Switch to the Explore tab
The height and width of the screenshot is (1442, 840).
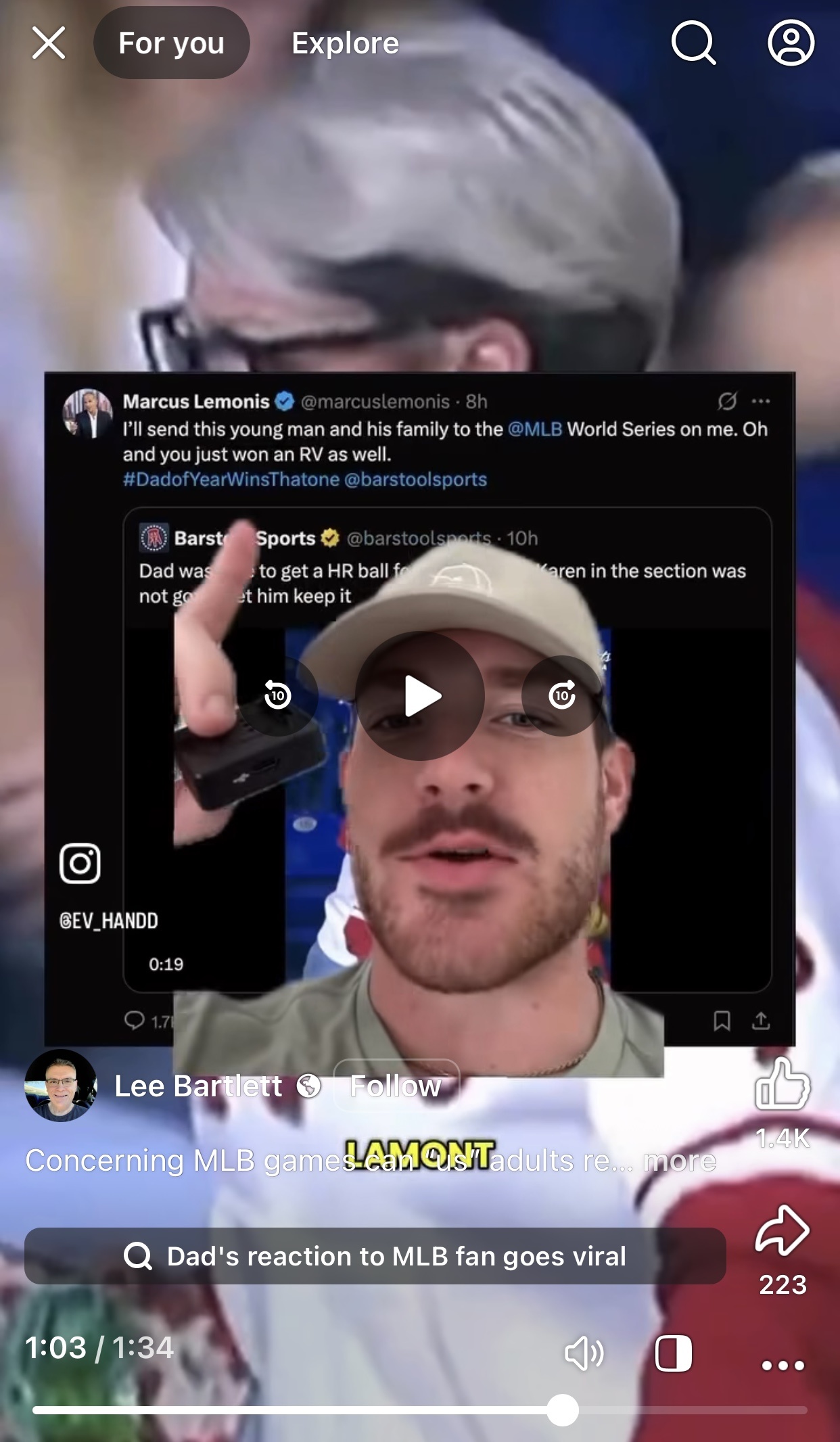345,43
